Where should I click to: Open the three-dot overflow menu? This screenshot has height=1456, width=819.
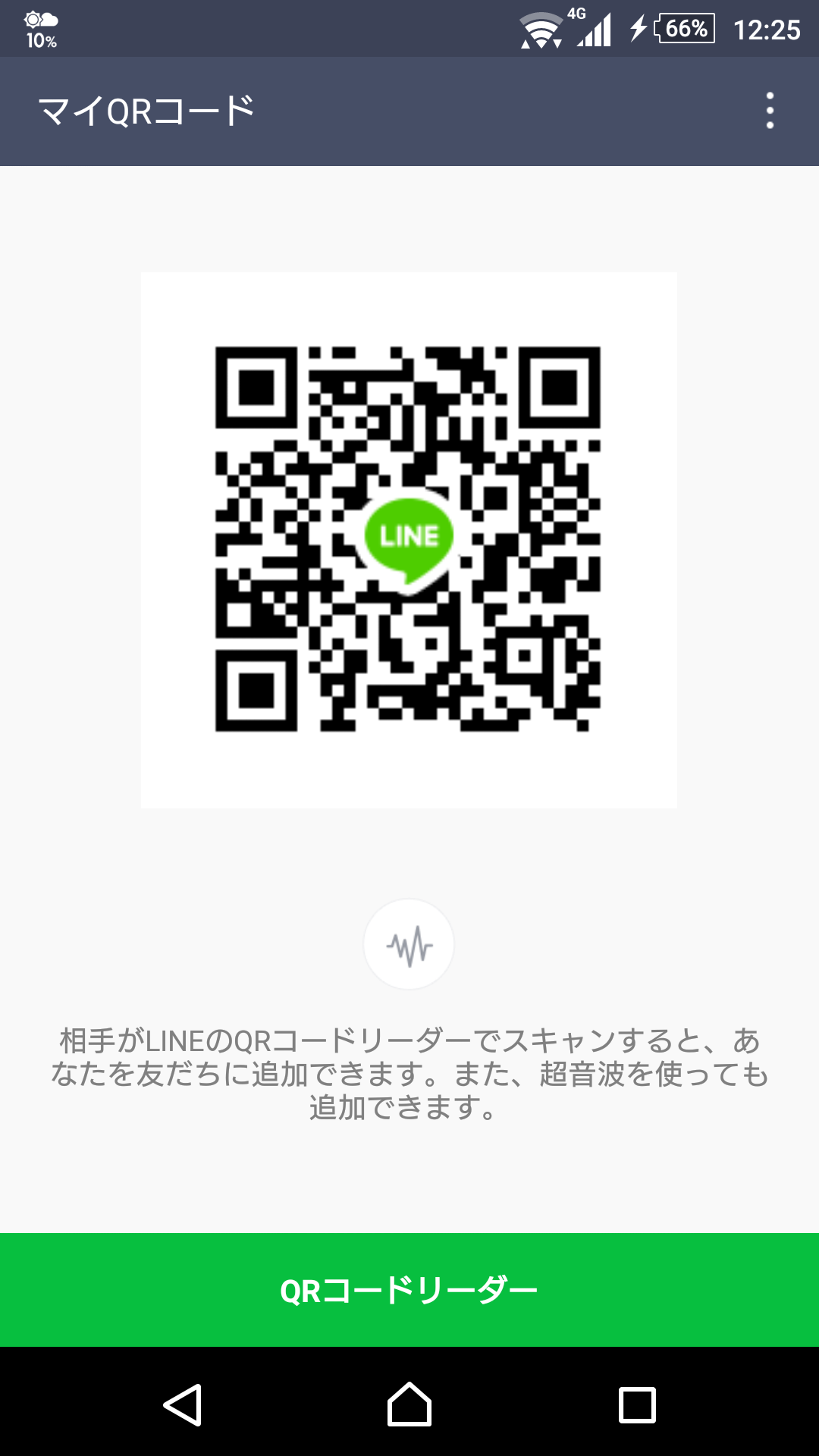pyautogui.click(x=770, y=111)
